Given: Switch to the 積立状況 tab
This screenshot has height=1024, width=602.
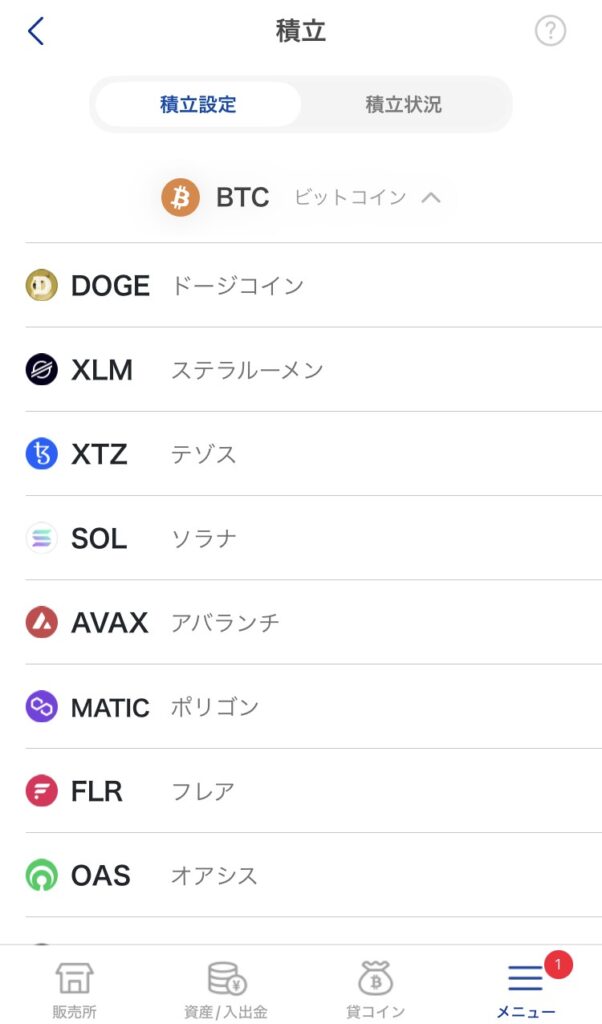Looking at the screenshot, I should point(403,104).
